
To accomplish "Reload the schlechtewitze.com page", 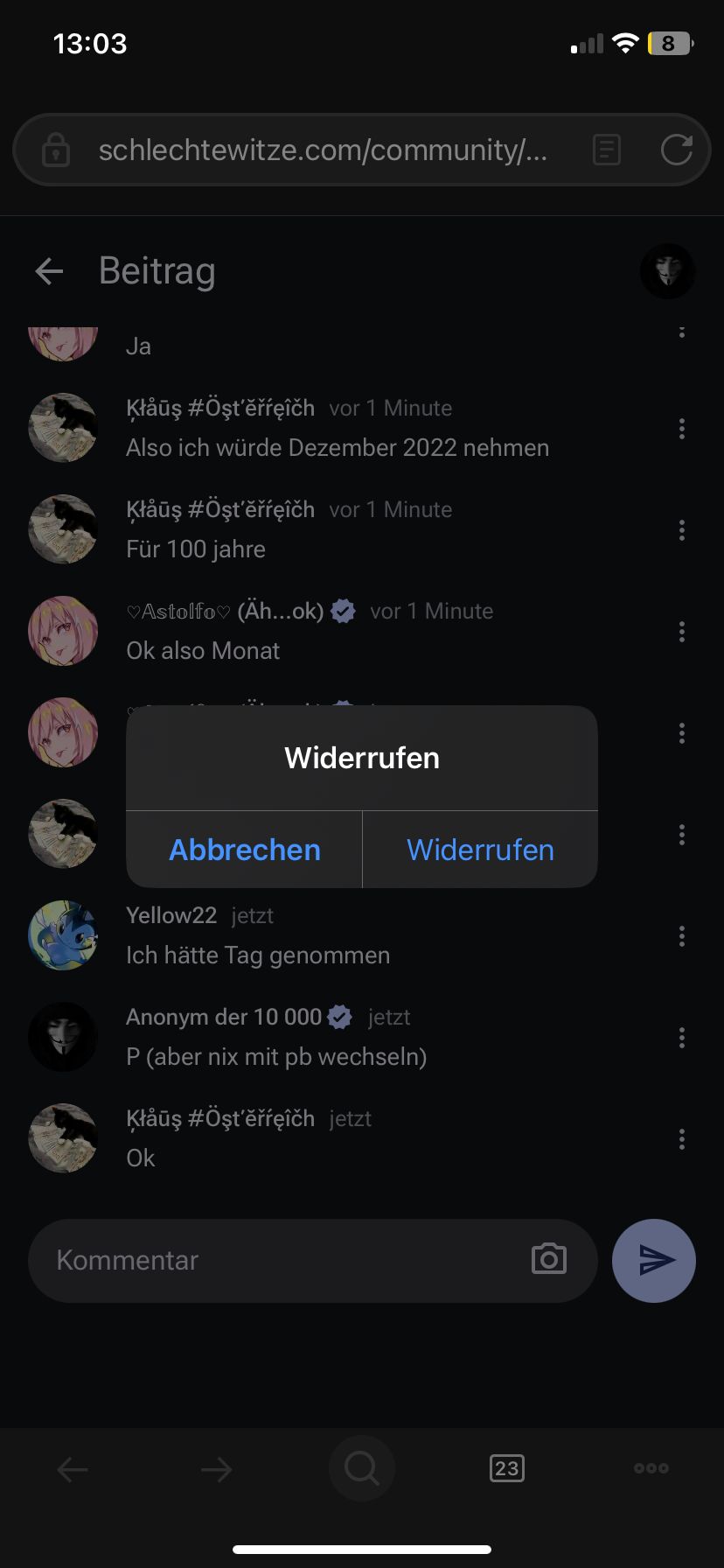I will tap(676, 150).
